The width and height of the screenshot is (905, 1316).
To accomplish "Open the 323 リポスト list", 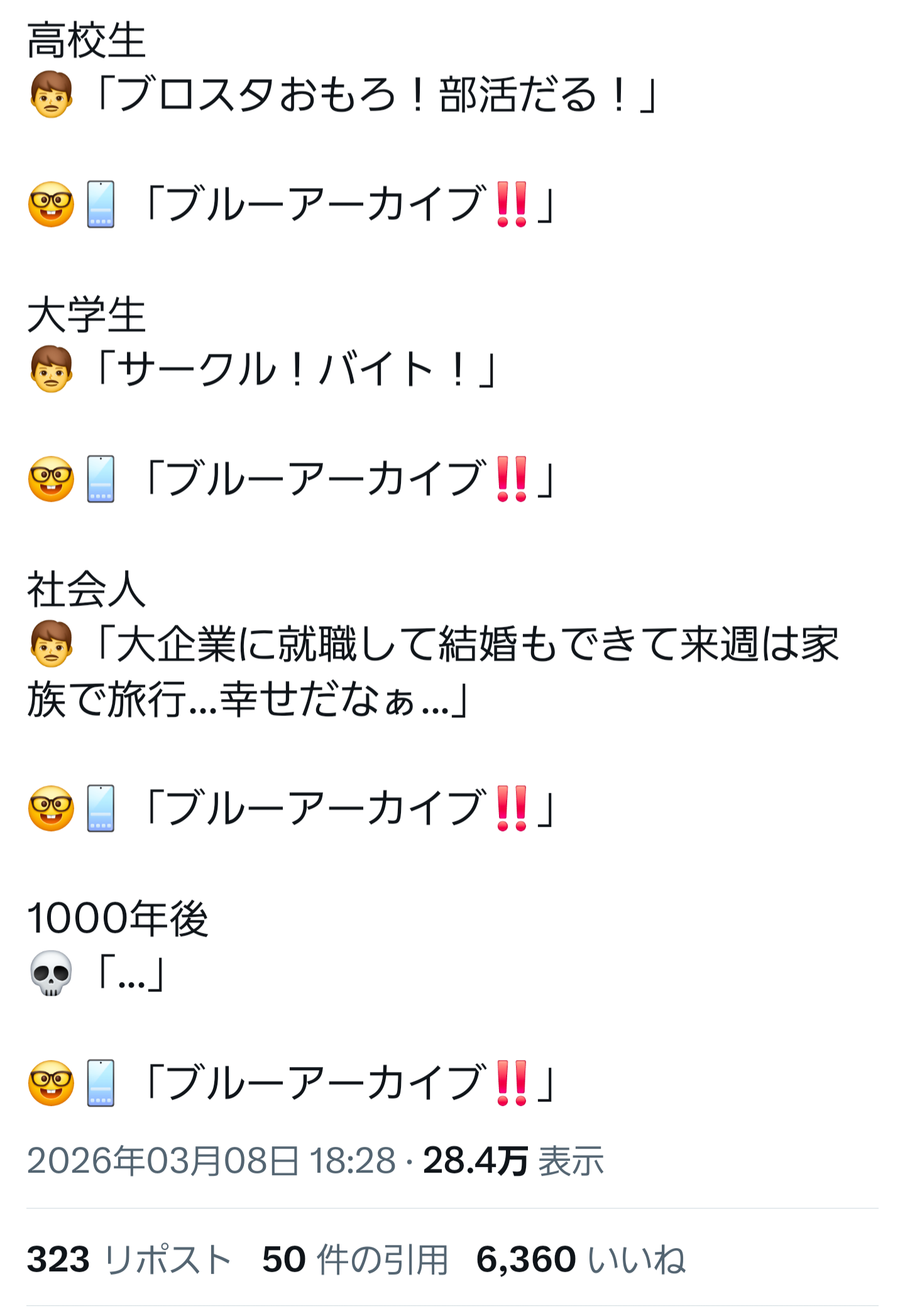I will click(x=129, y=1259).
